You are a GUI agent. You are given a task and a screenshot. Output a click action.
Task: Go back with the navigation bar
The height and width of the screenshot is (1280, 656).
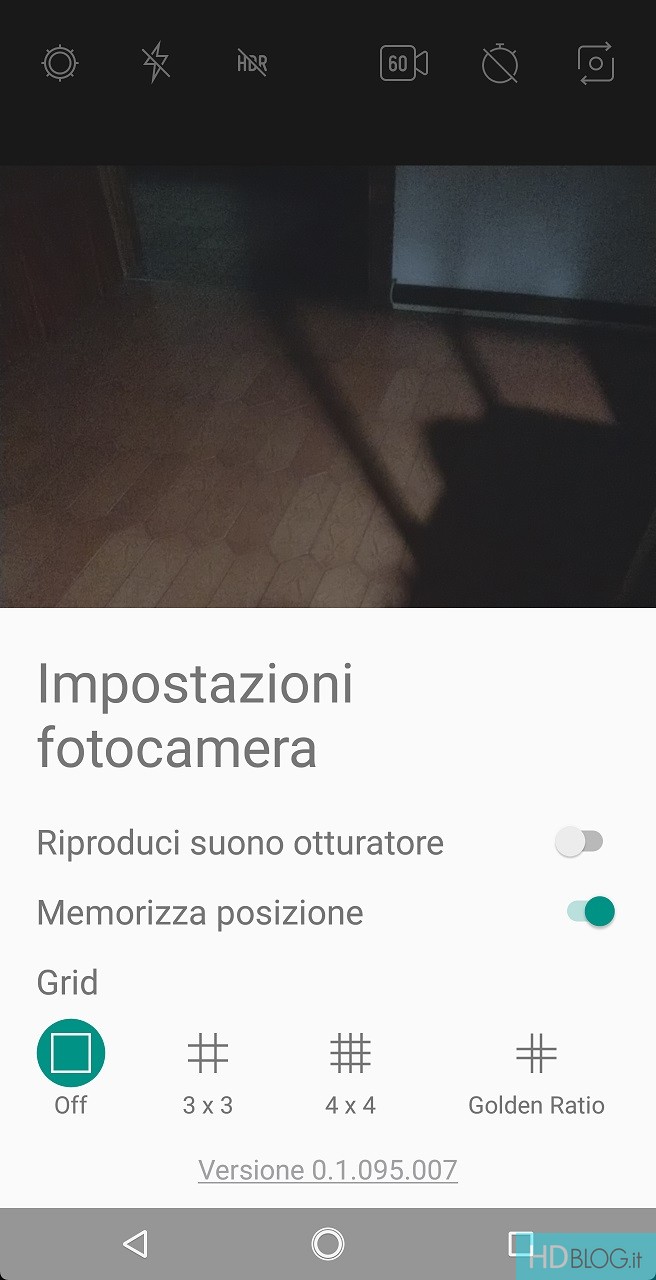click(x=135, y=1243)
